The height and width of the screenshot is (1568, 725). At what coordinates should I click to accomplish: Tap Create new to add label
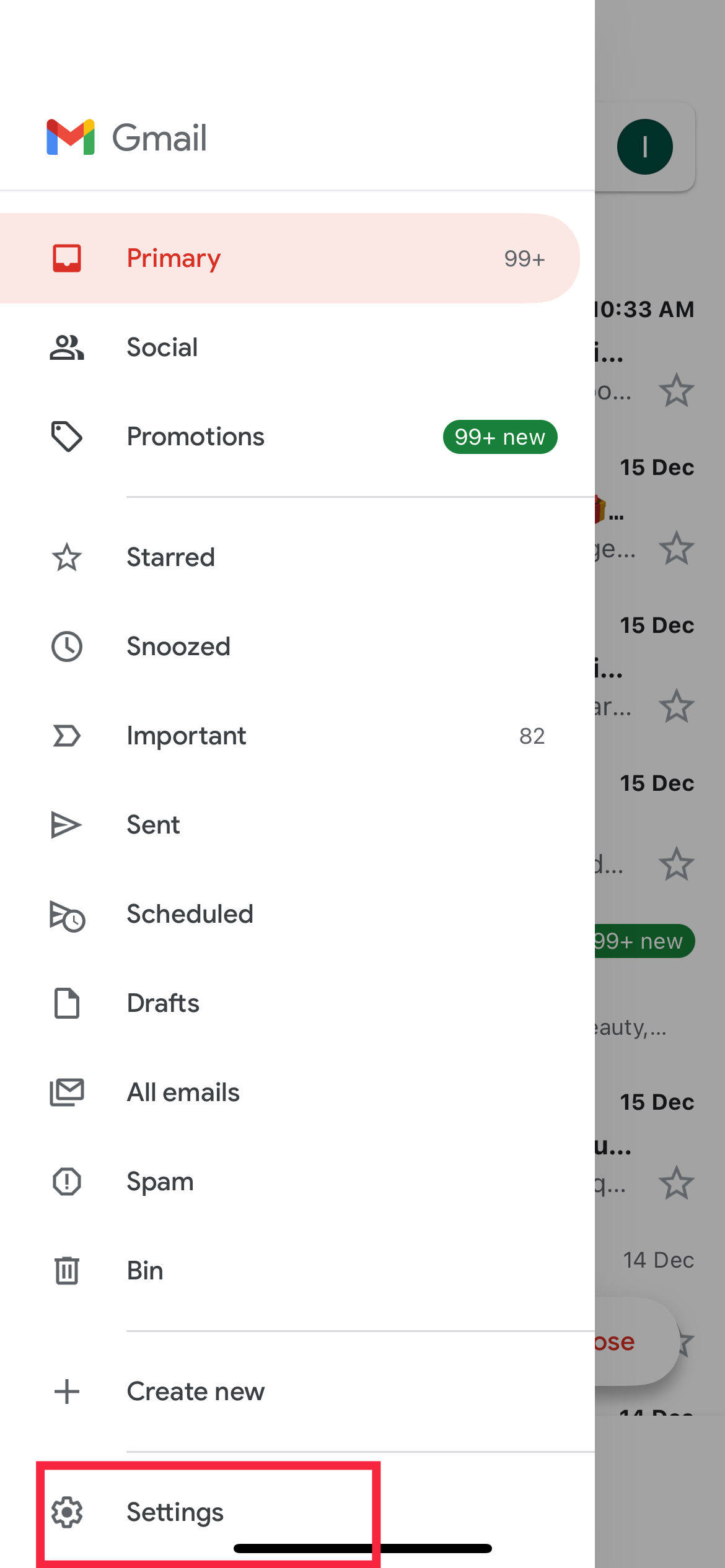pyautogui.click(x=195, y=1392)
